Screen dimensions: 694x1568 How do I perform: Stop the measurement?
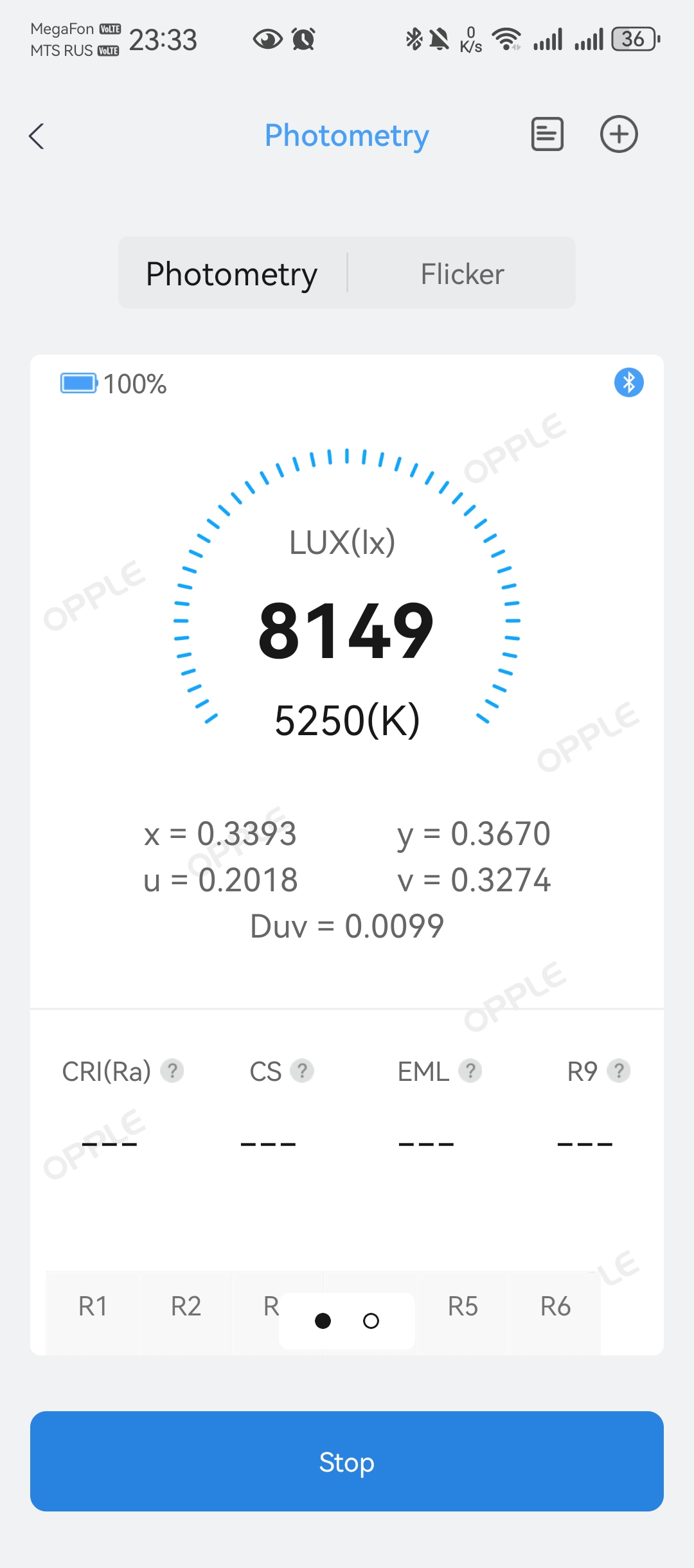coord(347,1461)
